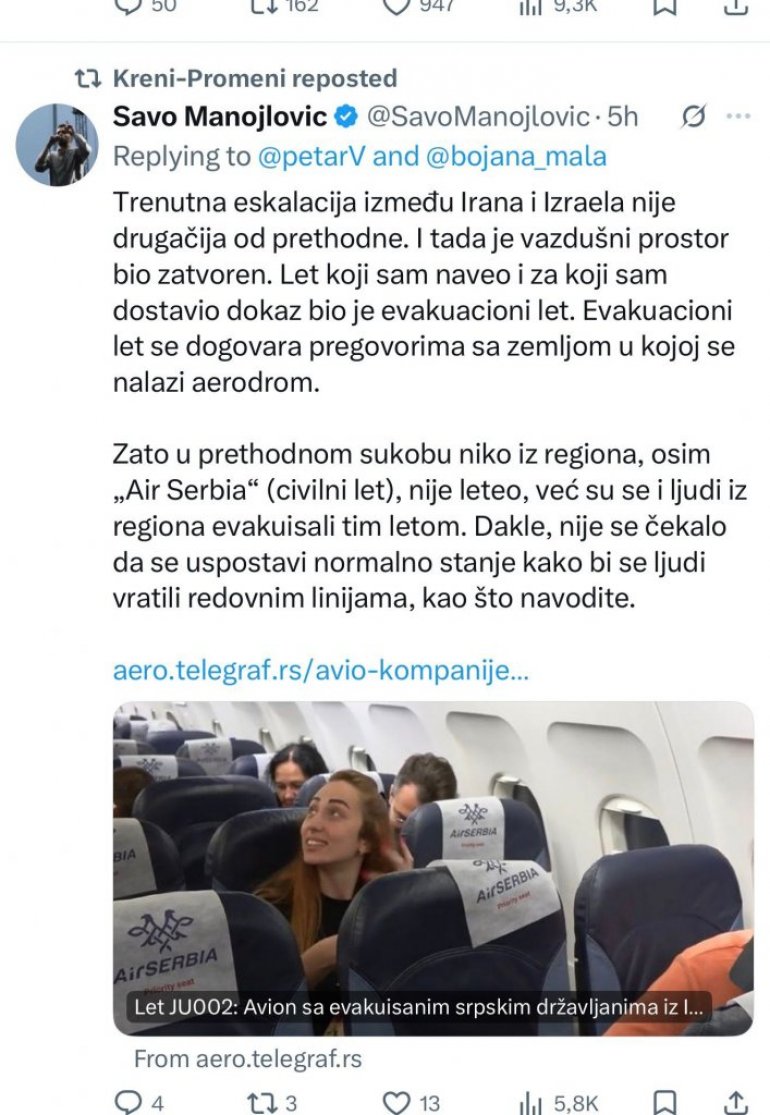The width and height of the screenshot is (770, 1115).
Task: Like Savo Manojlovic's post
Action: (x=398, y=1103)
